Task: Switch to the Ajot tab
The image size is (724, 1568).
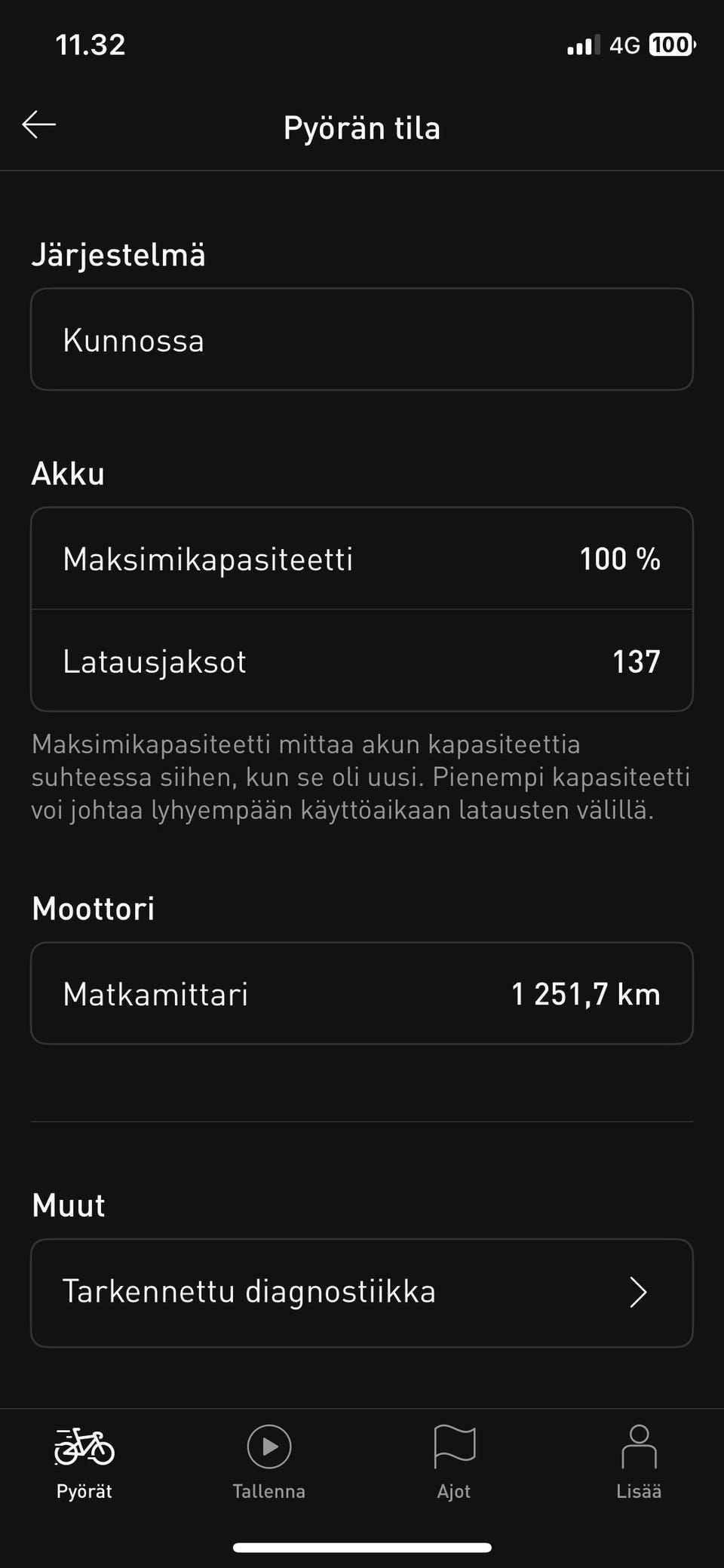Action: coord(454,1461)
